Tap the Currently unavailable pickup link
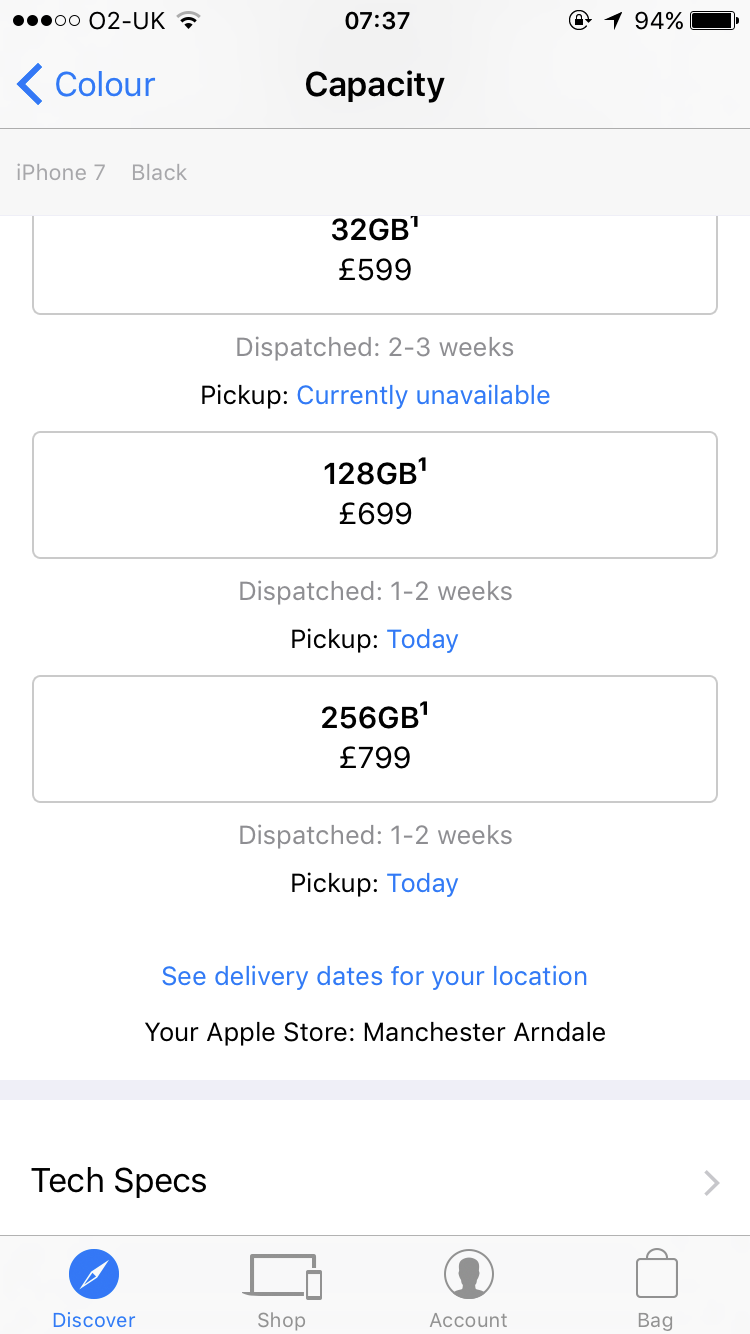Image resolution: width=750 pixels, height=1334 pixels. [x=423, y=395]
